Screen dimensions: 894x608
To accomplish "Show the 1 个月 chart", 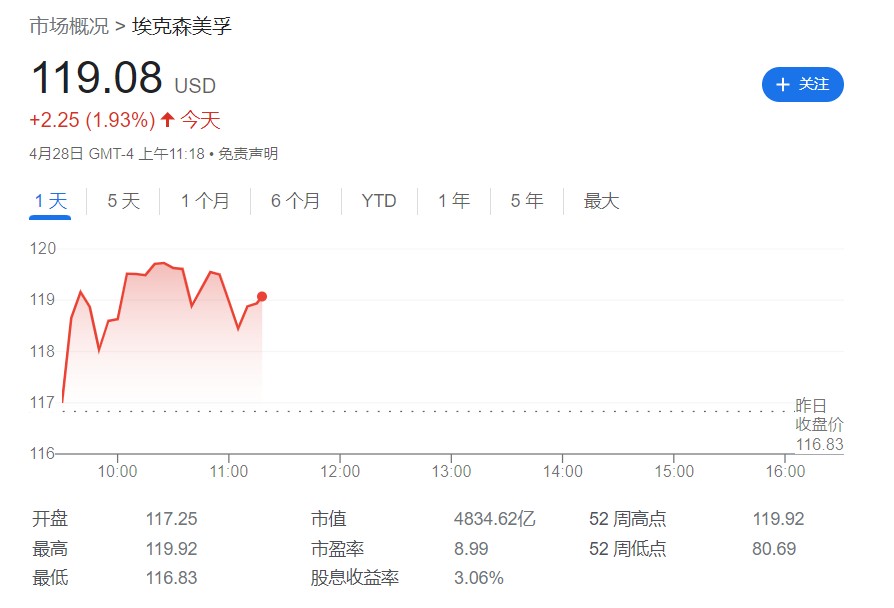I will pos(205,201).
